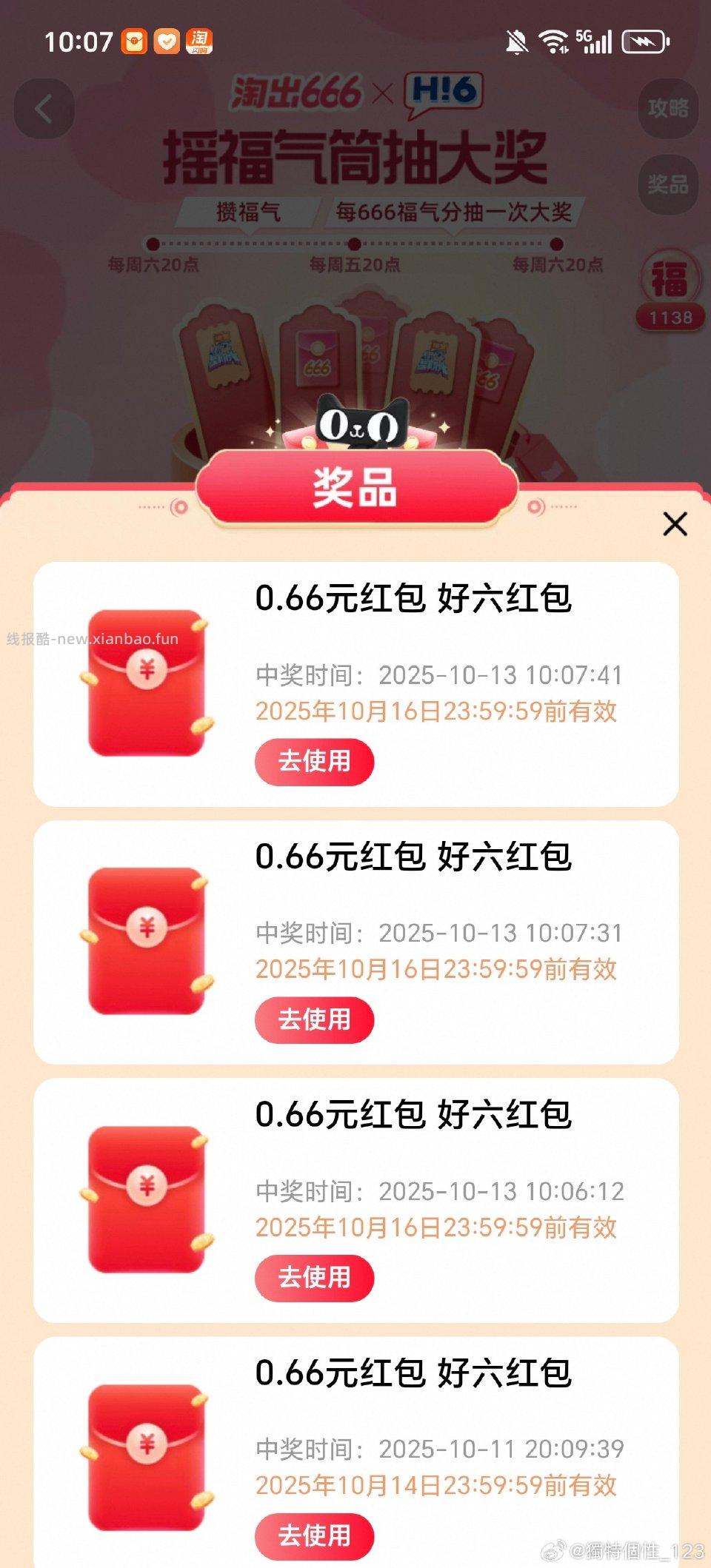The image size is (711, 1568).
Task: Tap the Taobao app icon in status bar
Action: (x=198, y=42)
